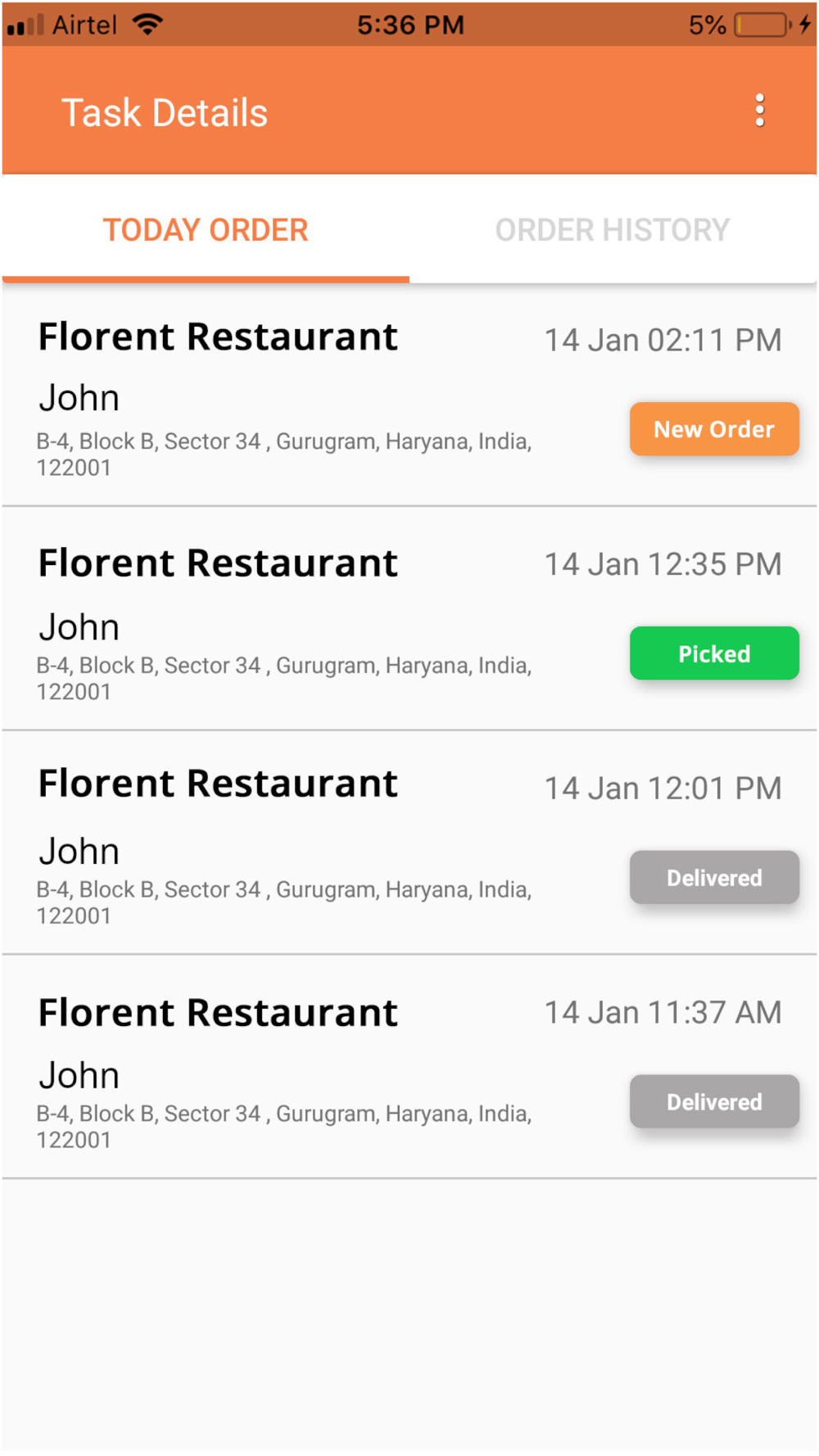View the 11:37 AM delivered order

pos(409,1068)
